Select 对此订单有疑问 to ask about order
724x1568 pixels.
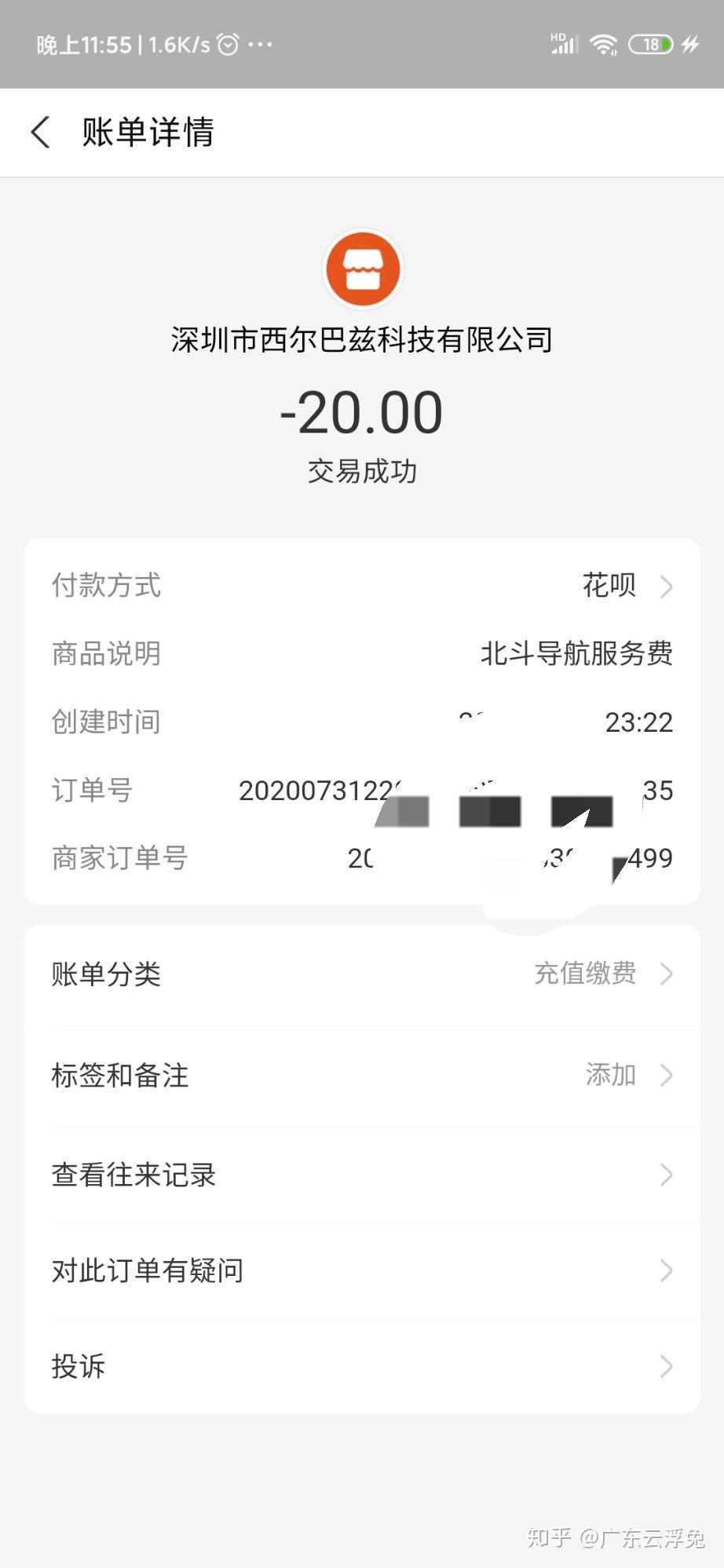[x=148, y=1270]
